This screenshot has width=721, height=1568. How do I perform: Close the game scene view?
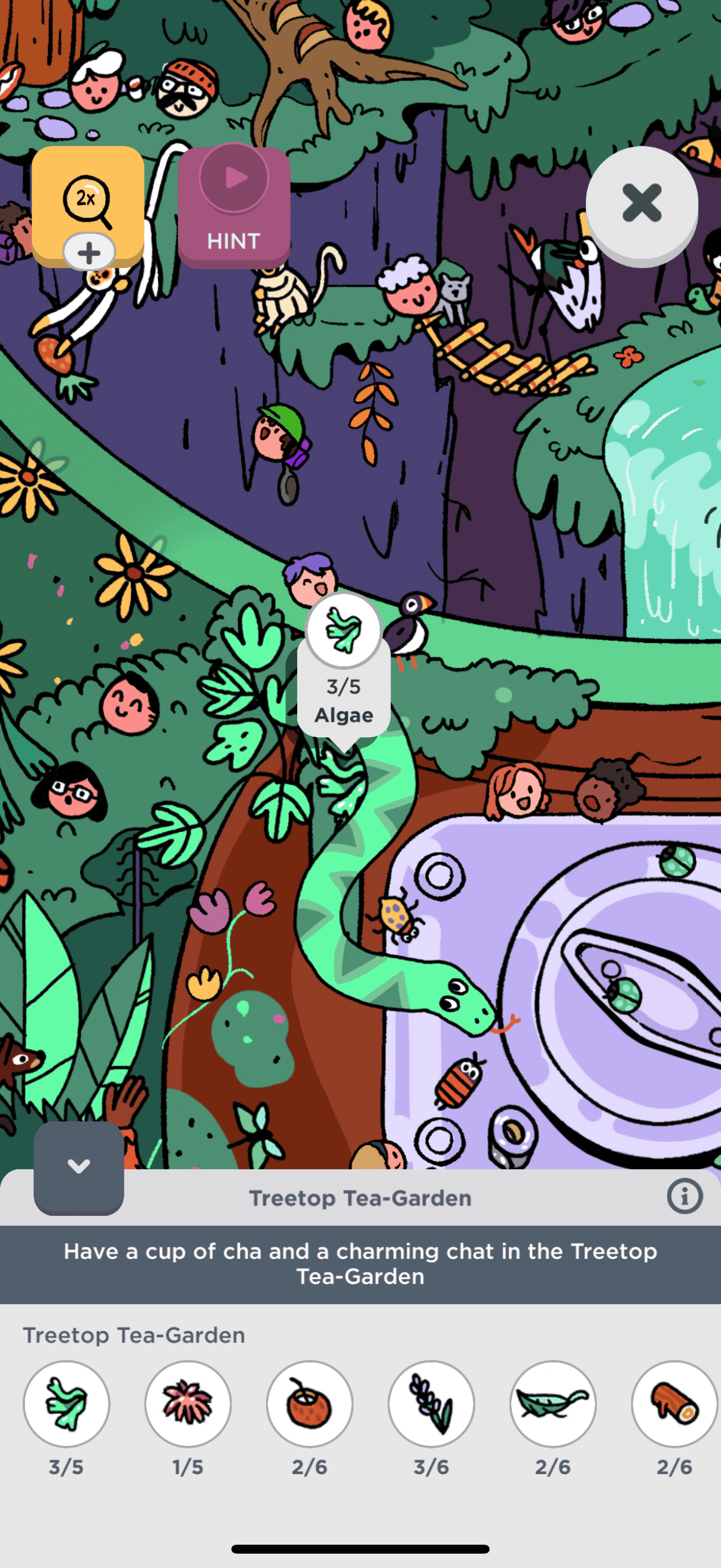(x=641, y=204)
